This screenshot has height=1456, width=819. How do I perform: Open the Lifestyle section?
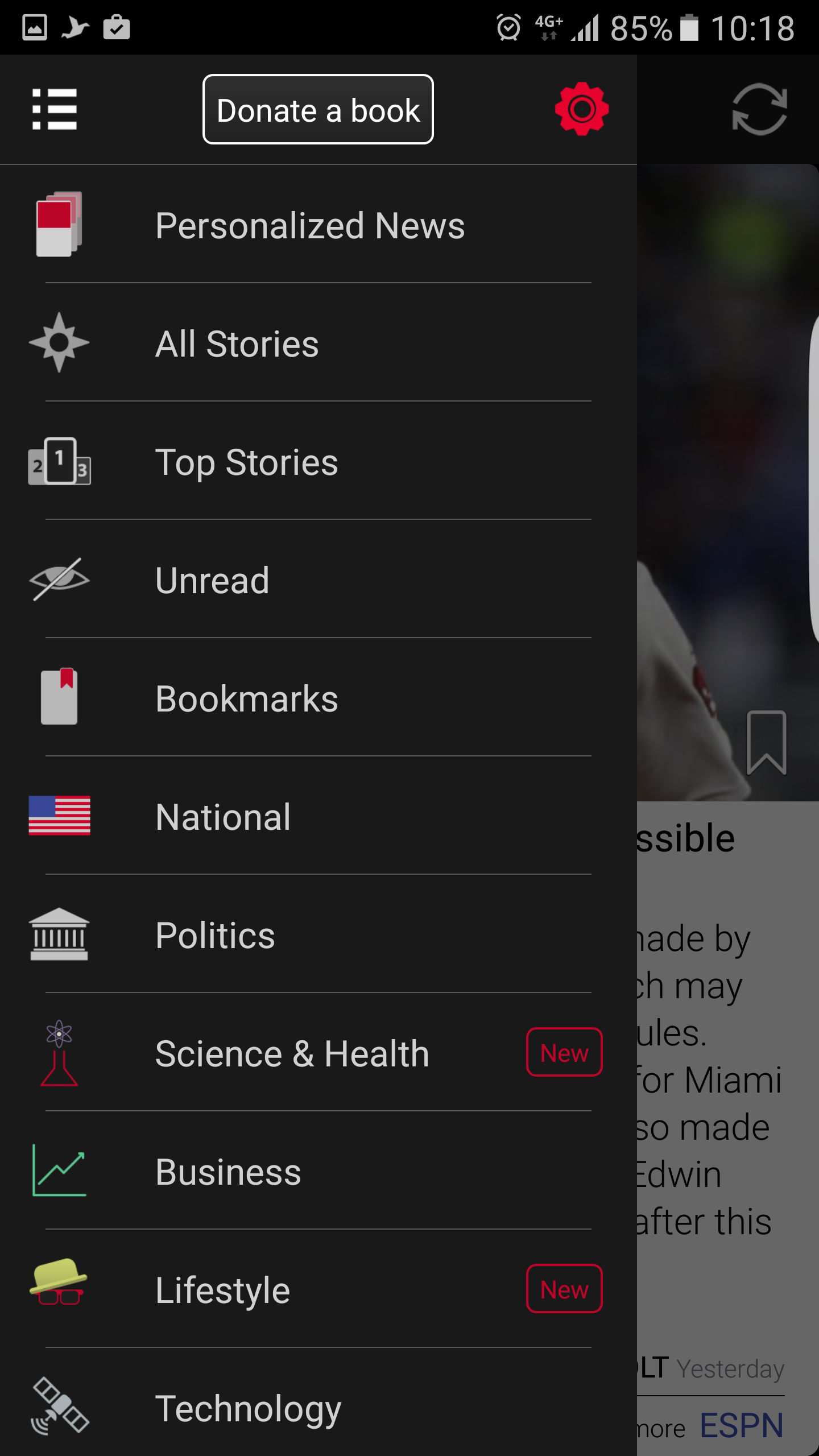pyautogui.click(x=222, y=1290)
